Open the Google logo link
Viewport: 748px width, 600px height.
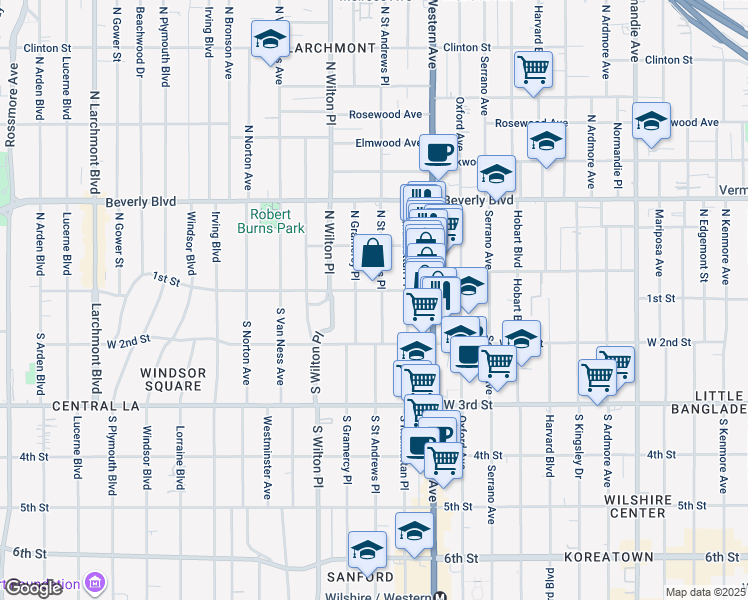(x=33, y=589)
